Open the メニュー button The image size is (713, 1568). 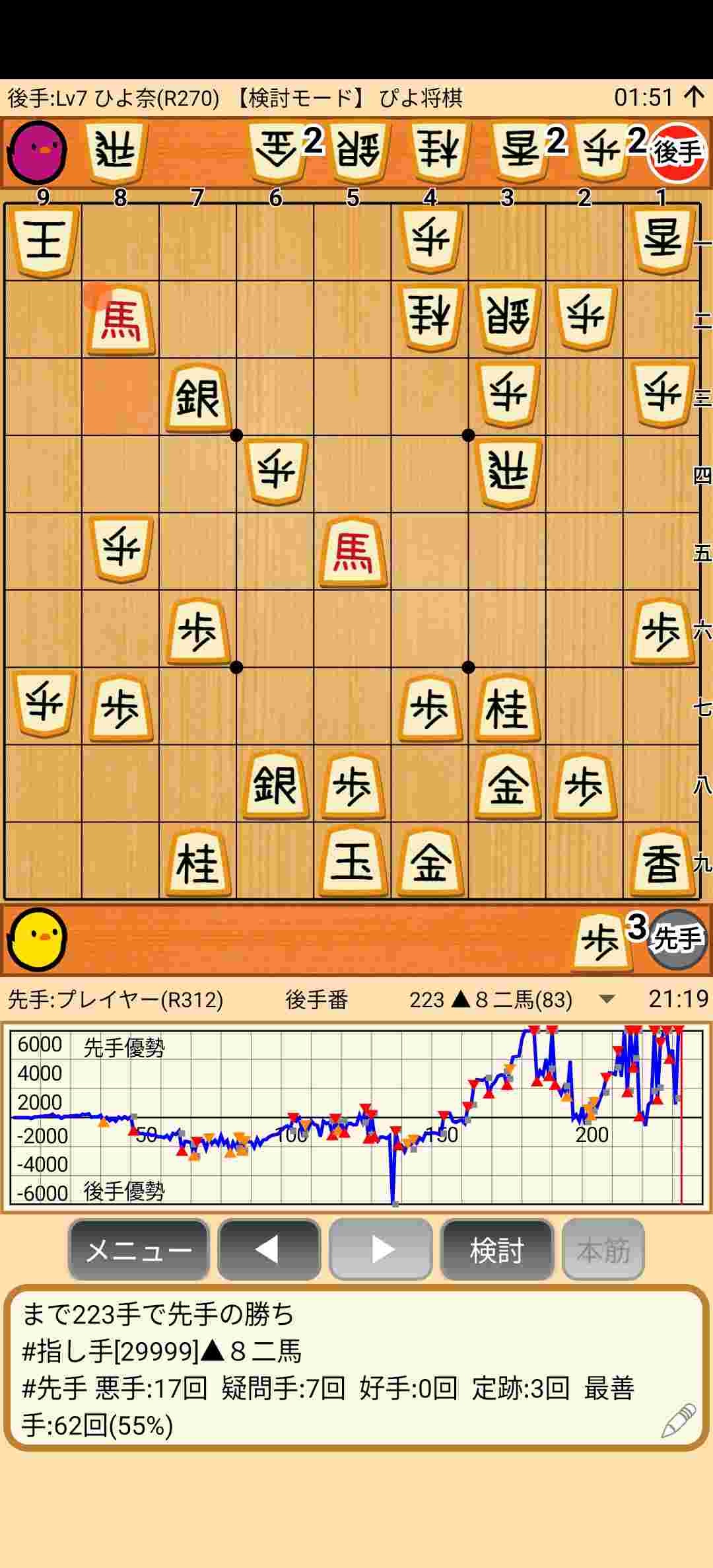click(x=139, y=1250)
